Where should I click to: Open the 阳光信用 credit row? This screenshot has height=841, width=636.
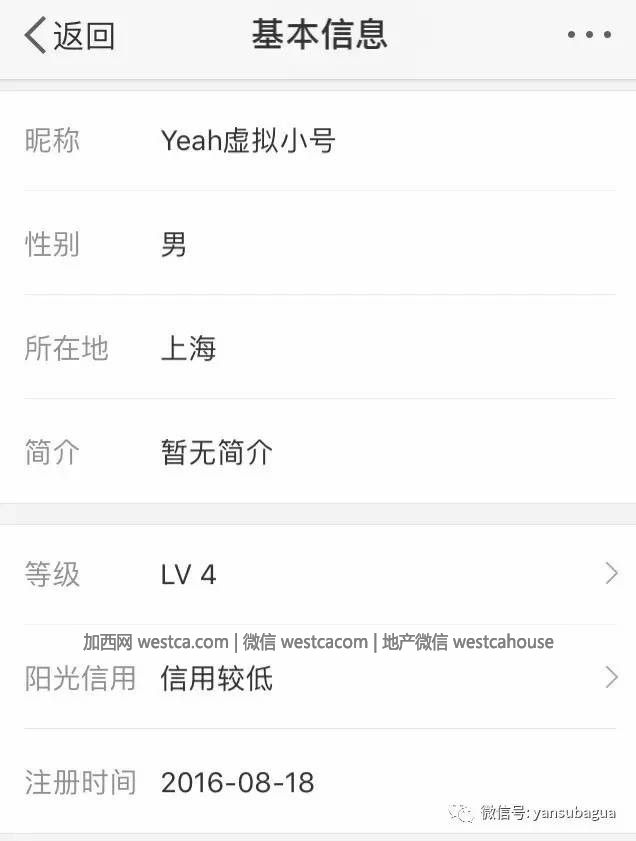point(318,679)
